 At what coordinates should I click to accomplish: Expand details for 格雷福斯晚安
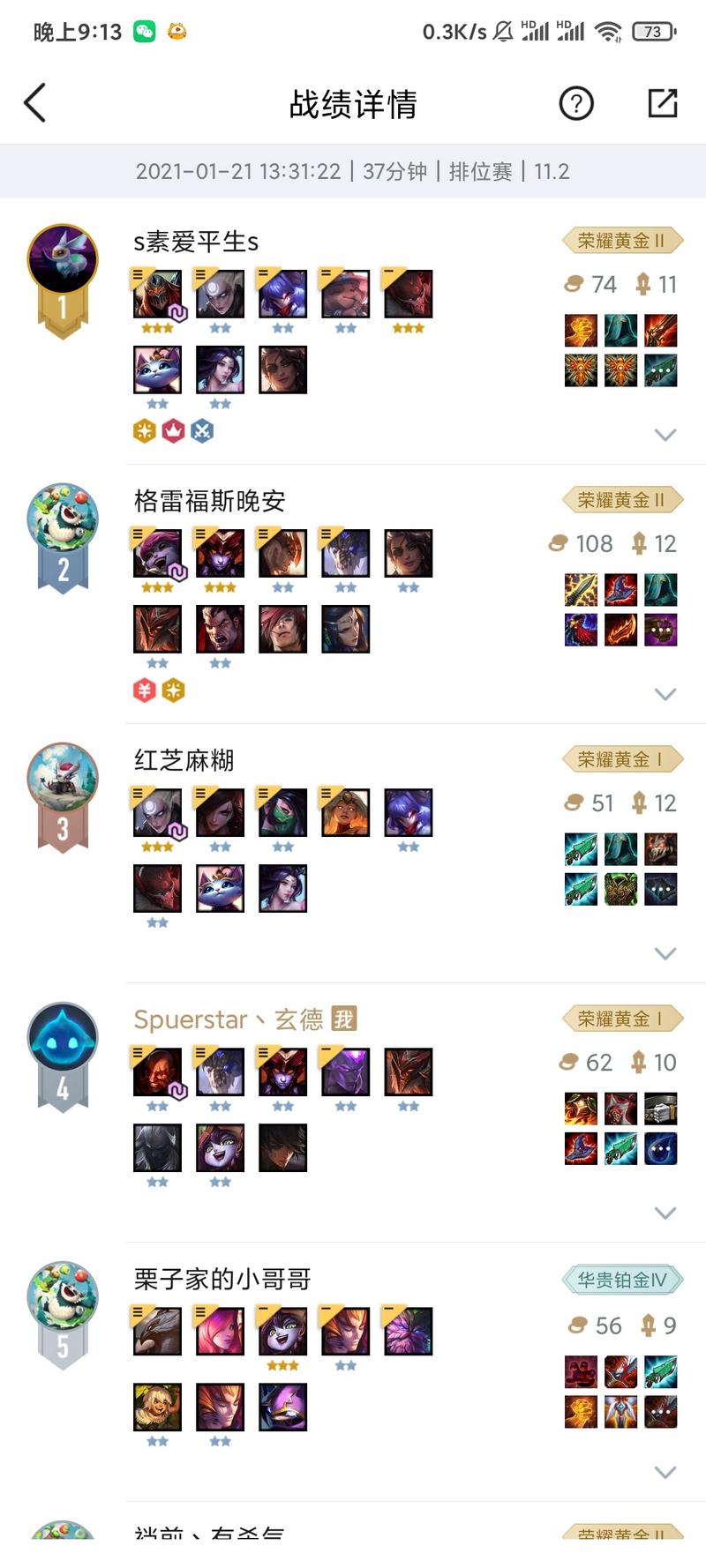point(665,694)
